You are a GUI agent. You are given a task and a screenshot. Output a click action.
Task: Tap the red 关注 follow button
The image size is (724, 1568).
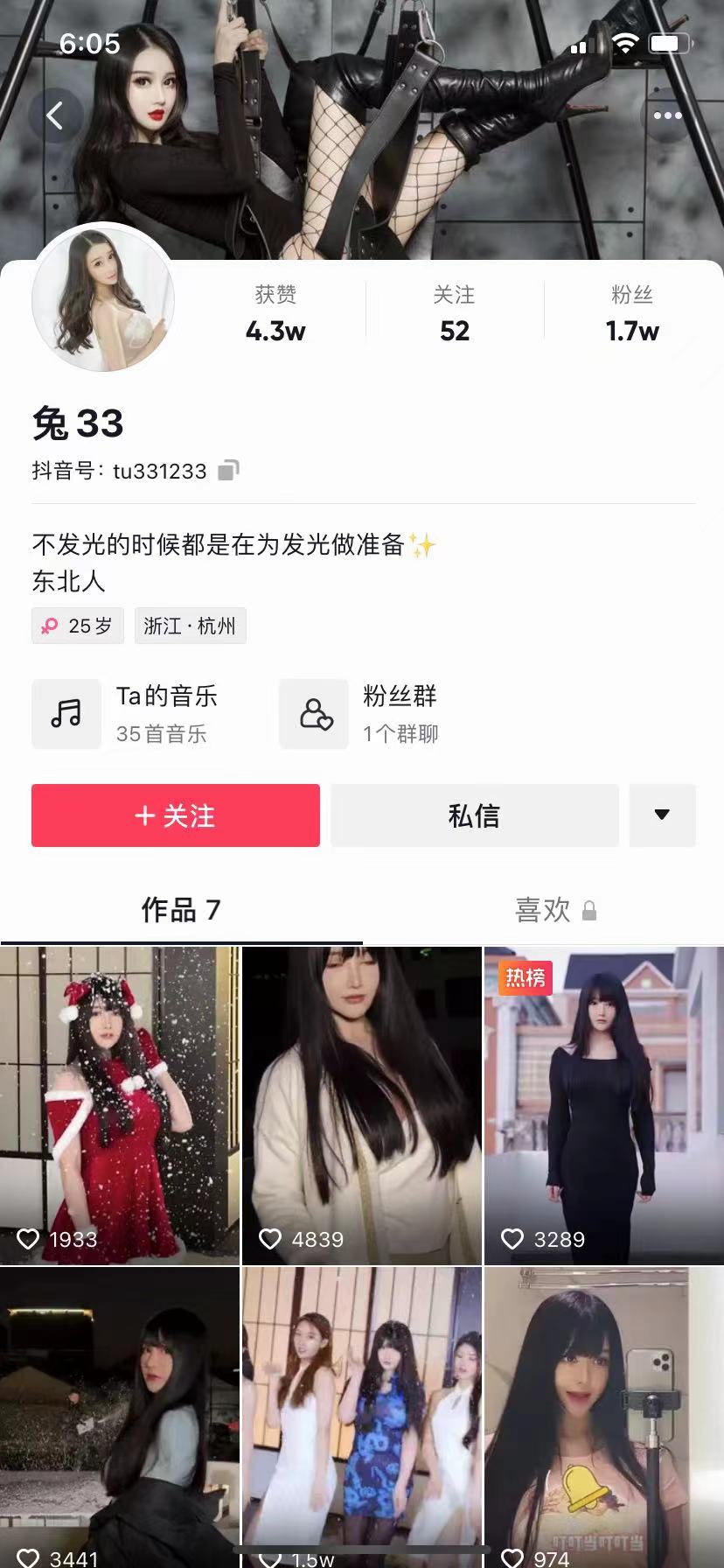(x=175, y=815)
